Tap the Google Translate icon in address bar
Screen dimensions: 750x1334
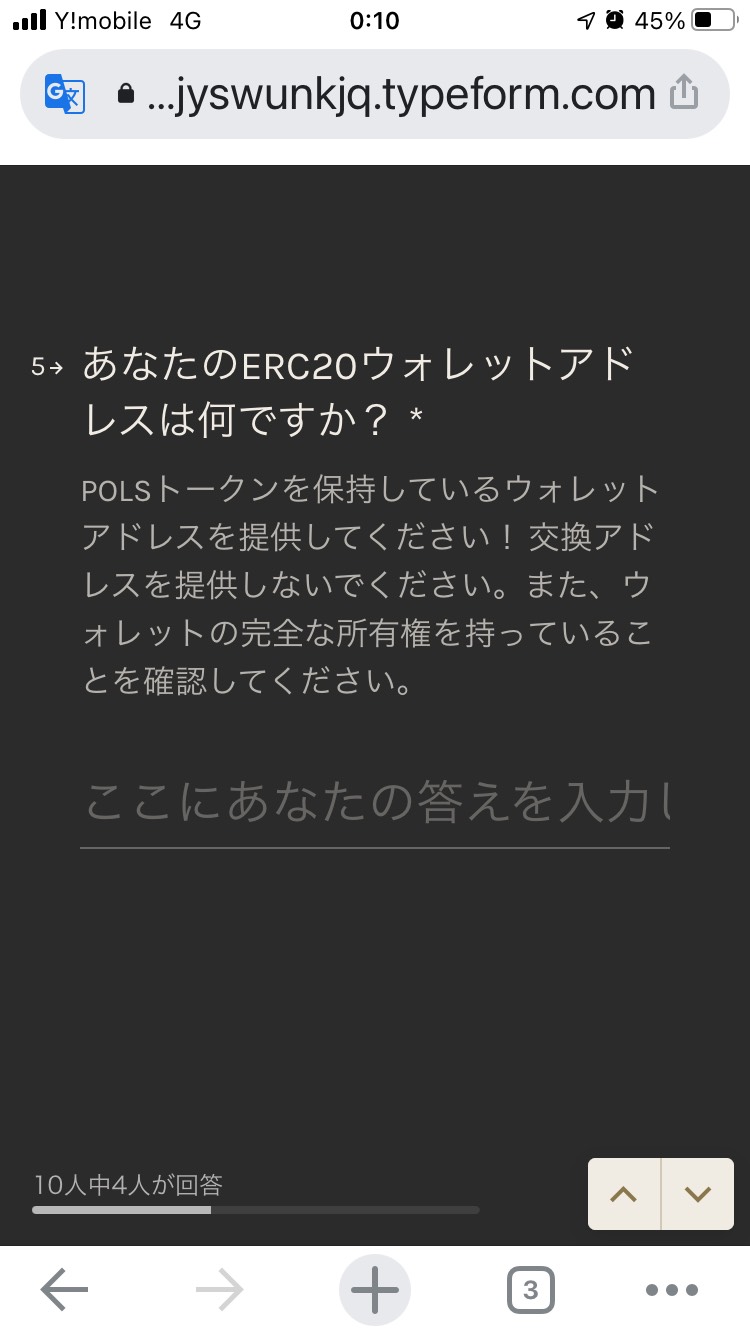[66, 94]
